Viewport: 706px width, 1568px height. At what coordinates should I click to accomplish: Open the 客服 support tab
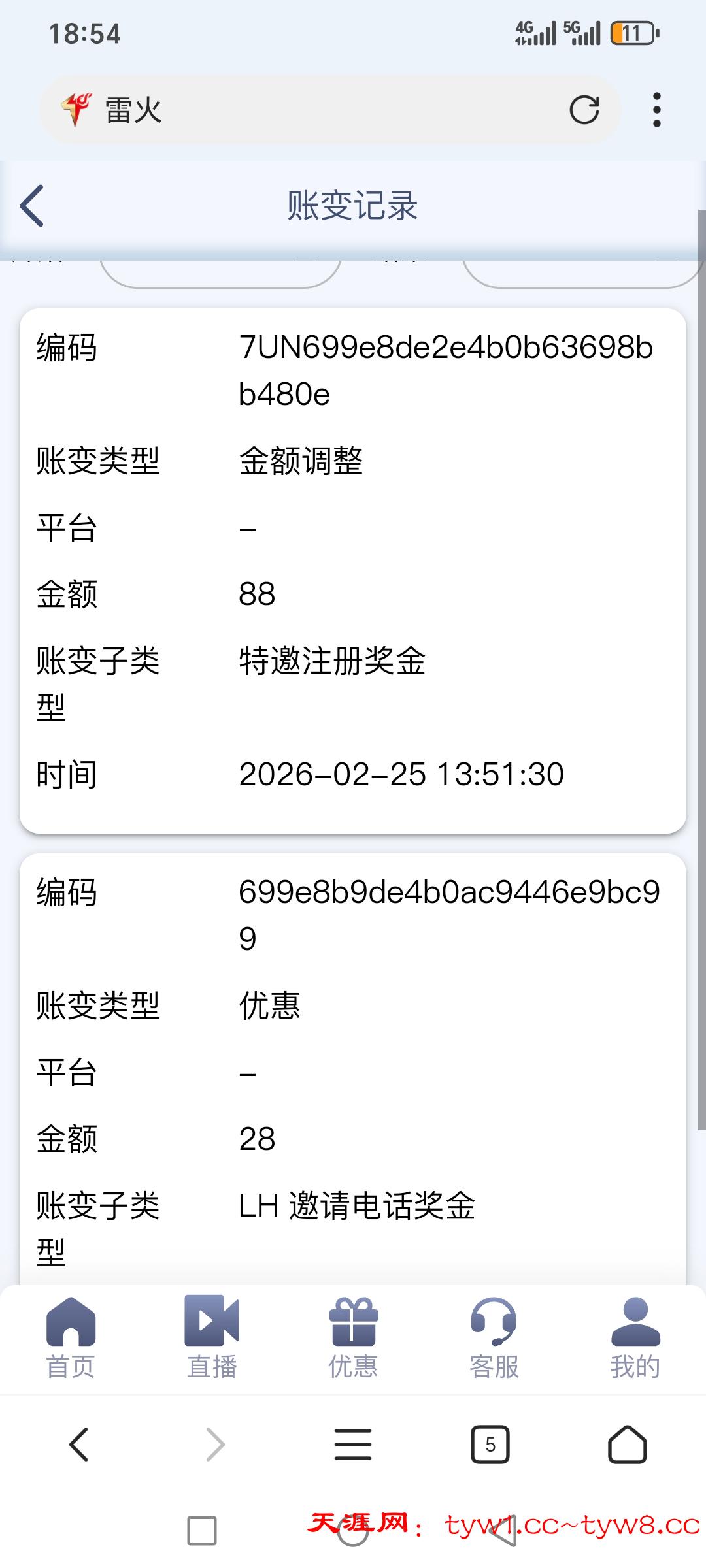(x=494, y=1337)
